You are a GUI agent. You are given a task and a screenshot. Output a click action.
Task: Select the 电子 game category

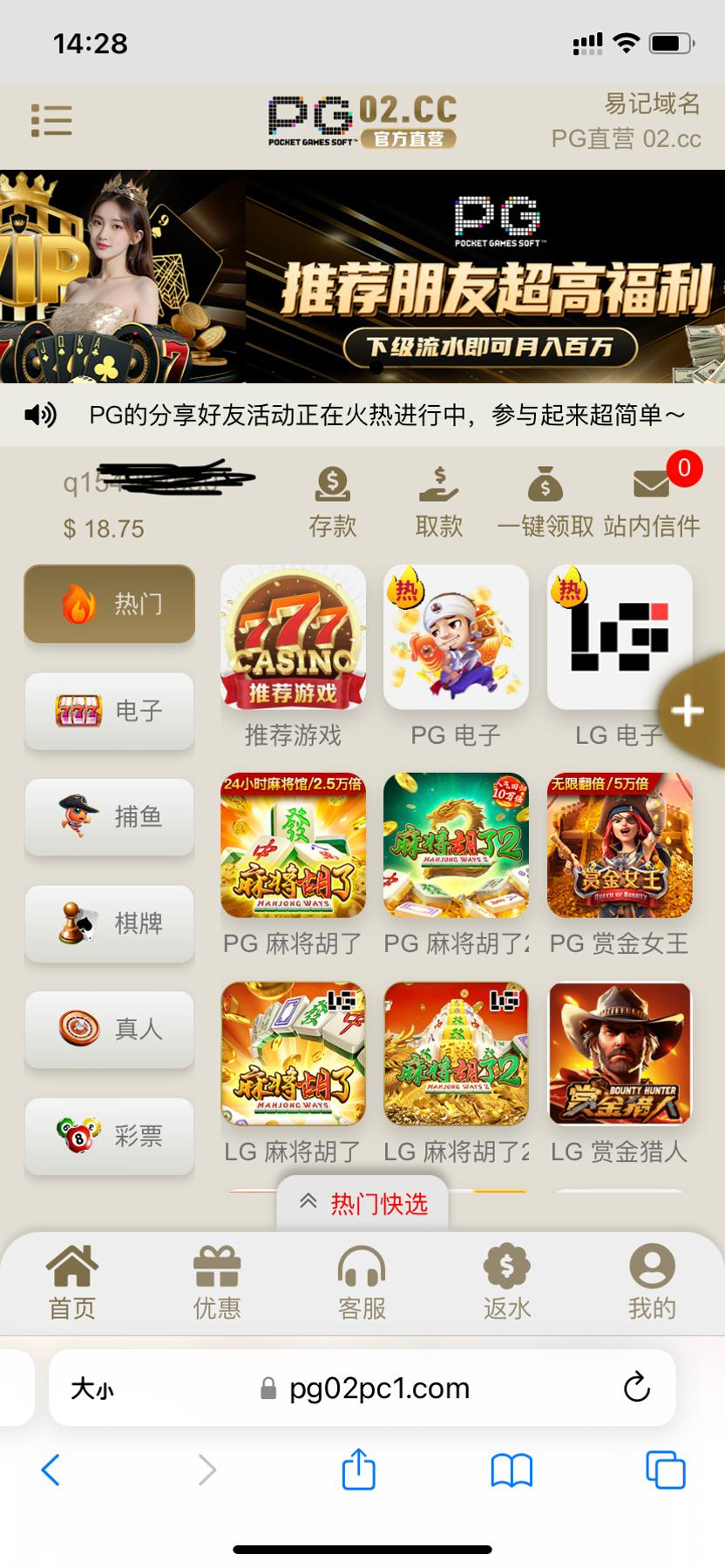click(x=109, y=711)
